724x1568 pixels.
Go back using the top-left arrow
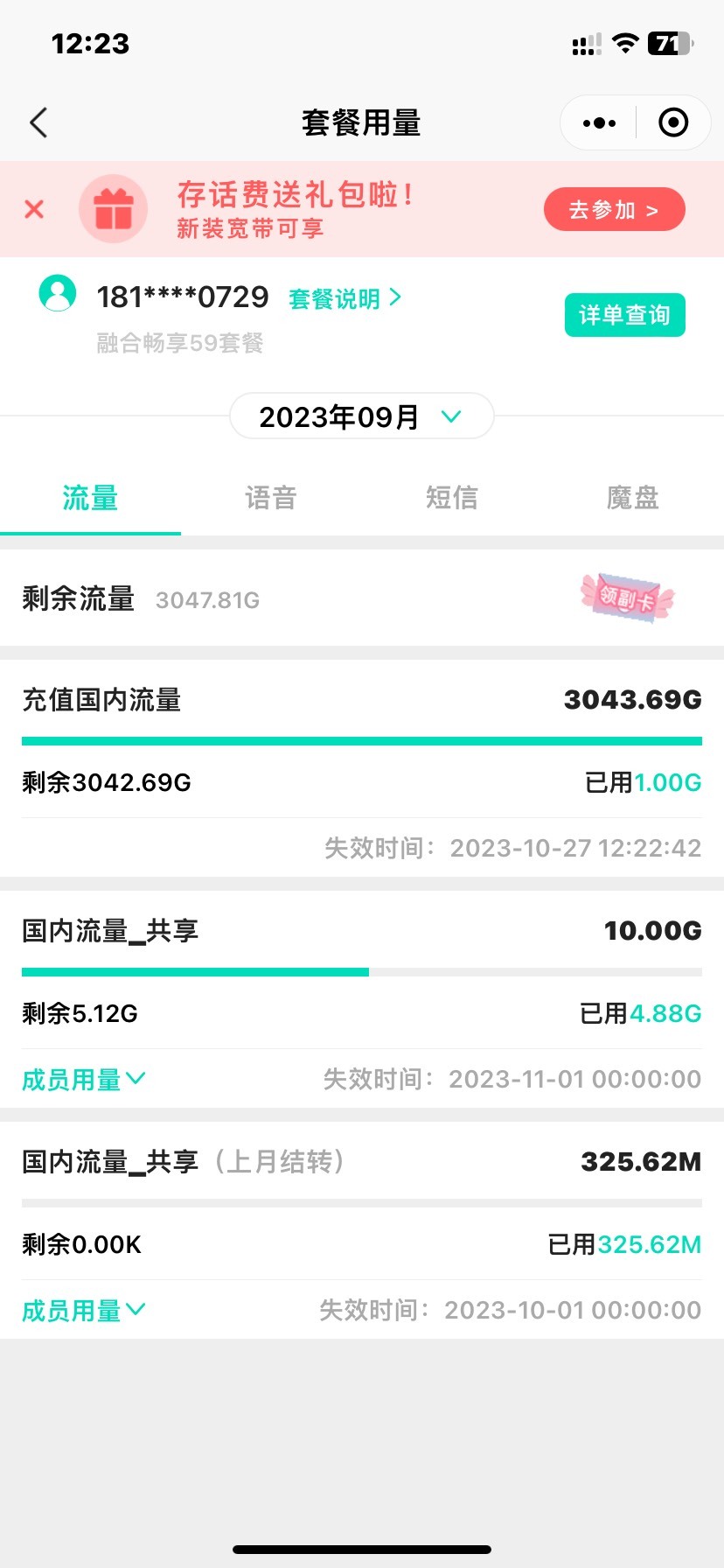tap(38, 122)
